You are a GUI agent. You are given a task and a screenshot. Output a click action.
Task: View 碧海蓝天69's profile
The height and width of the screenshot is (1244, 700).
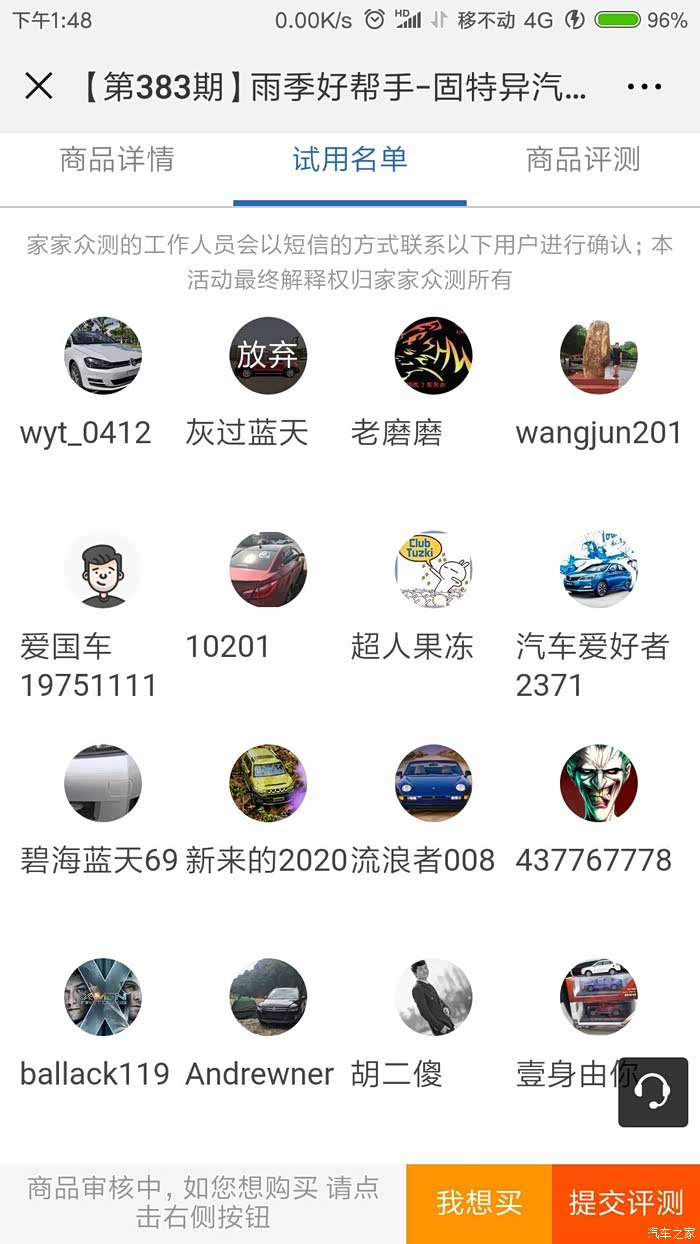pyautogui.click(x=102, y=783)
